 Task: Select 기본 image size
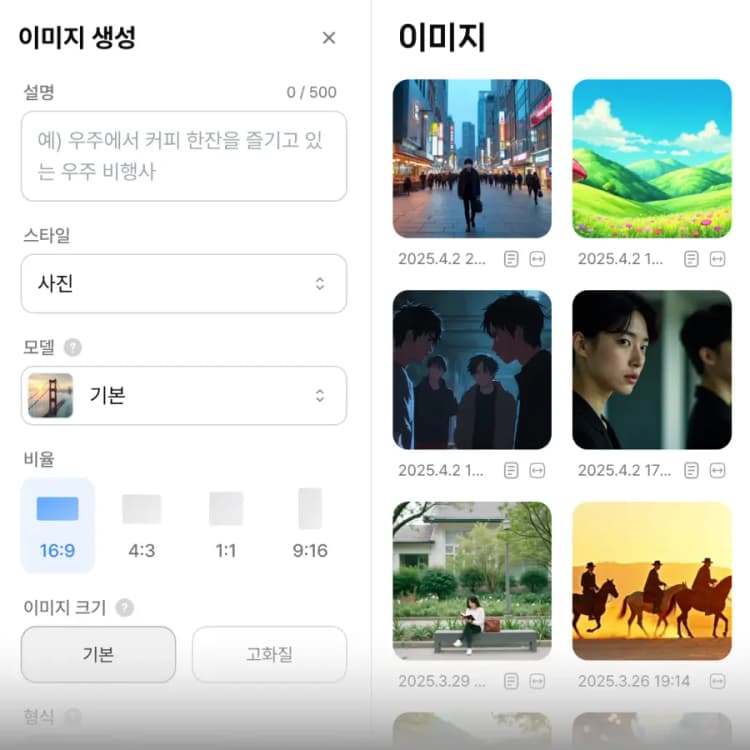[98, 655]
